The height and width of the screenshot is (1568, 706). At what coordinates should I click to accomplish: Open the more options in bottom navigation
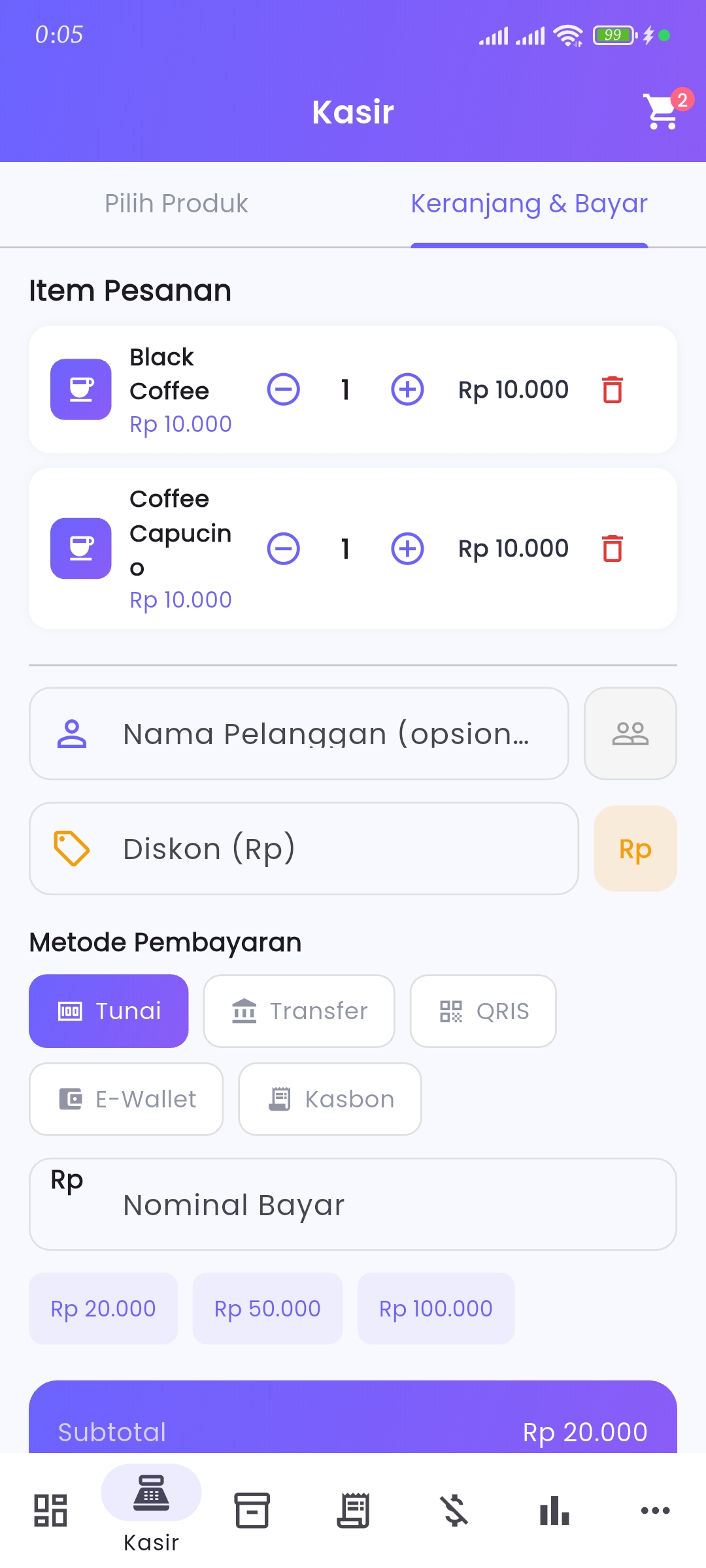click(655, 1511)
